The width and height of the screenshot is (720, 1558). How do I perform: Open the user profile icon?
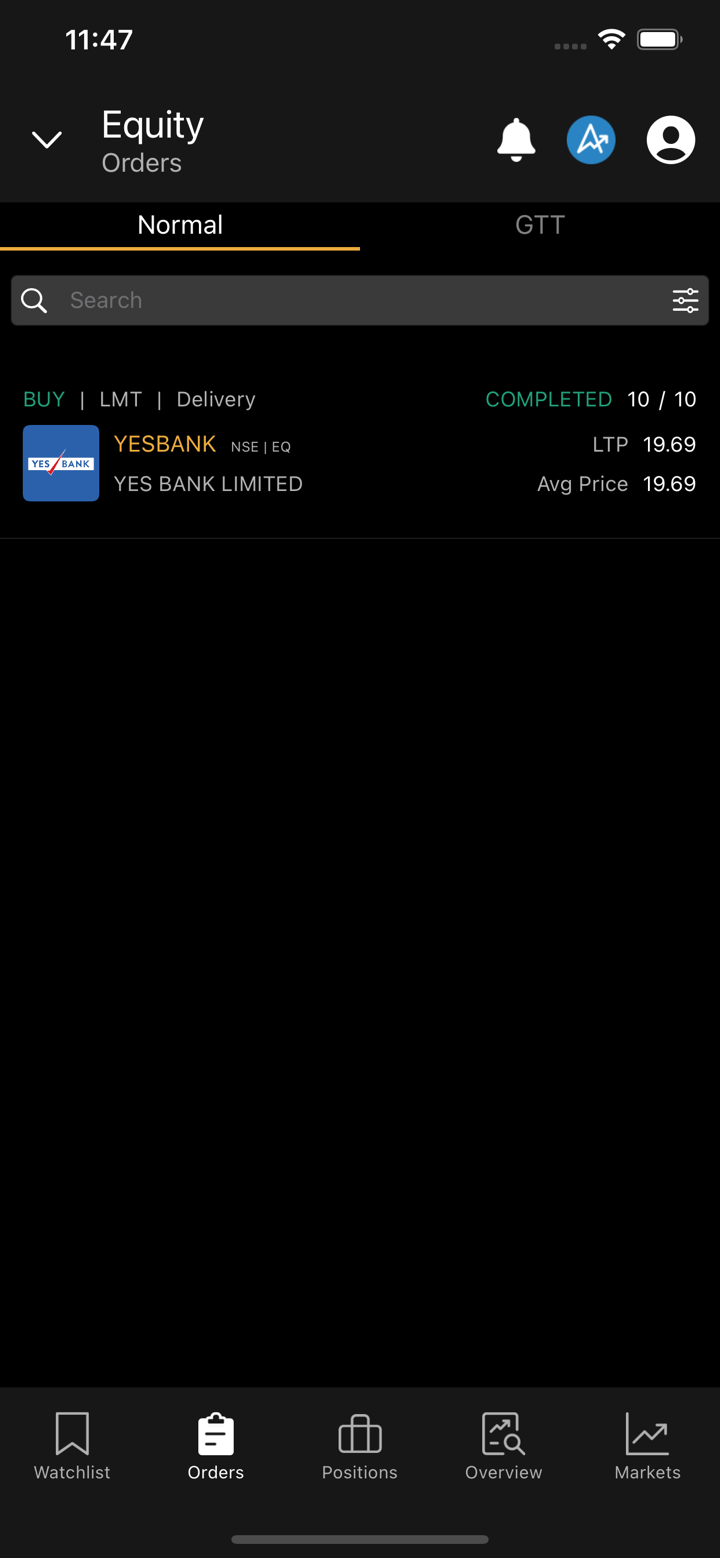click(x=670, y=140)
